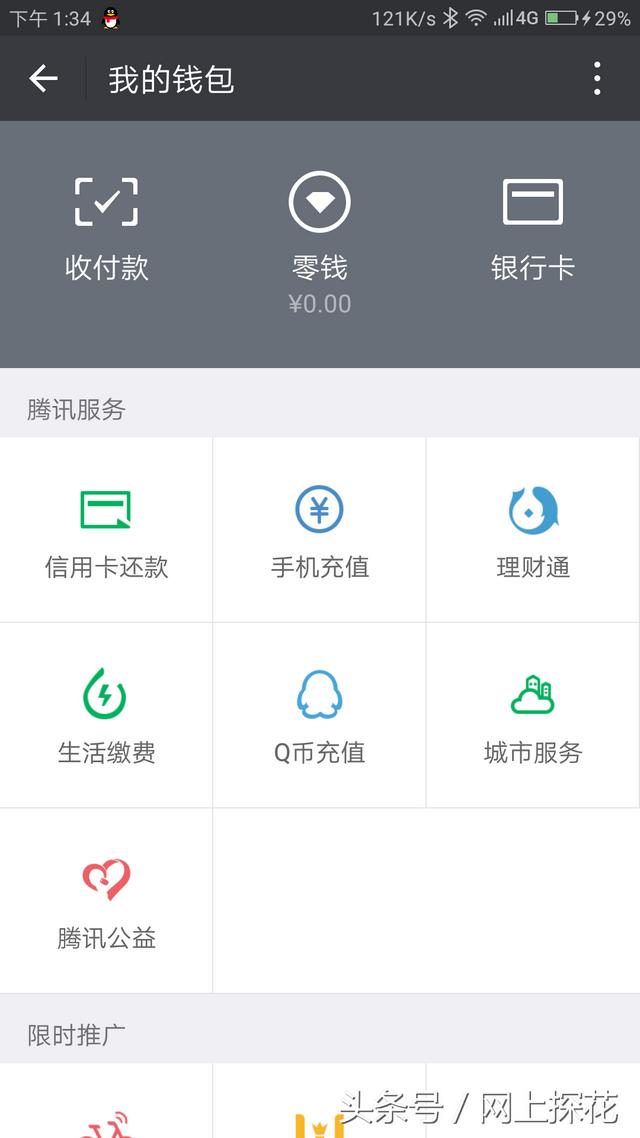This screenshot has width=640, height=1138.
Task: Tap Q币充值 recharge tile
Action: (319, 716)
